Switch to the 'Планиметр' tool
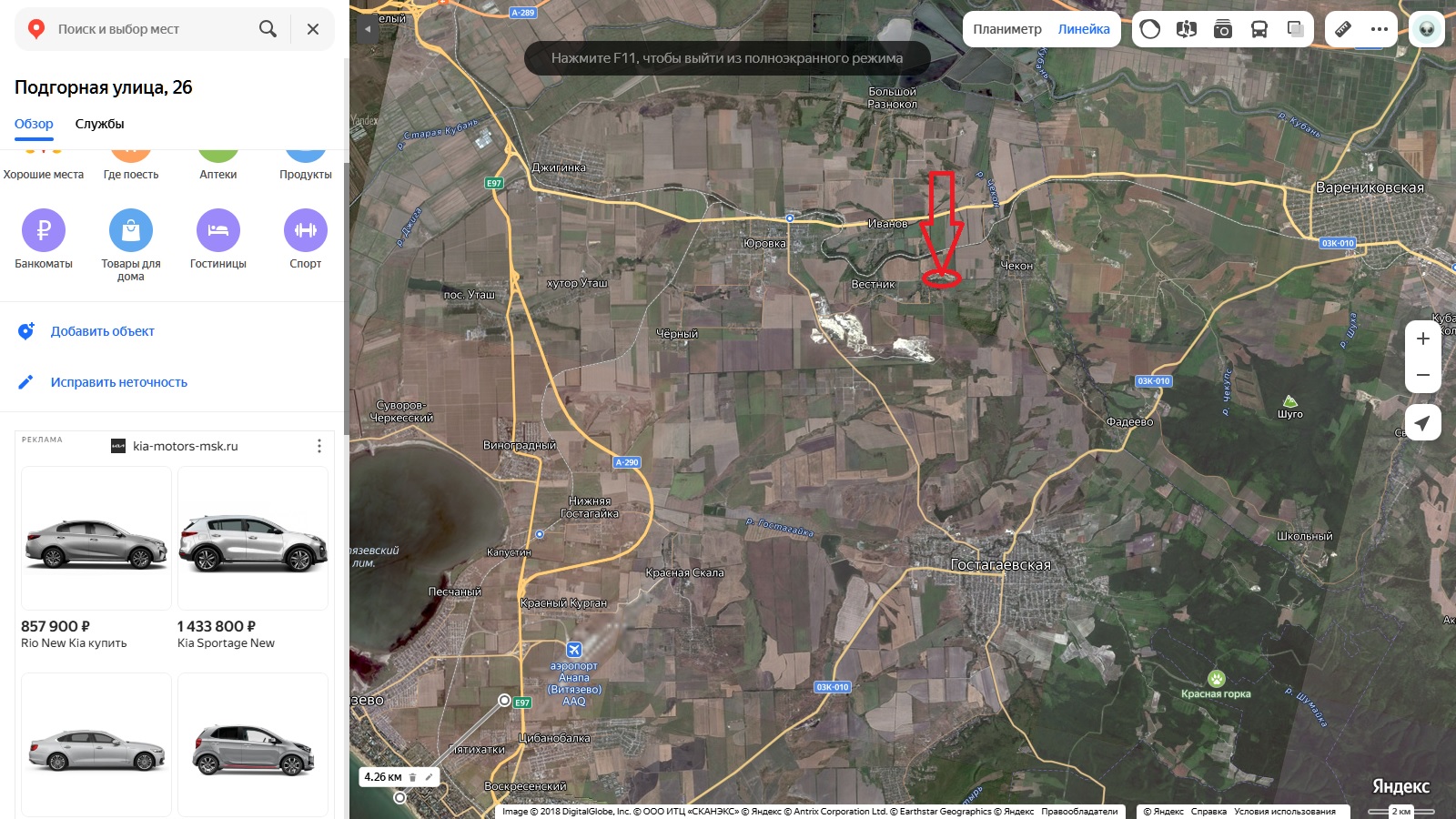1456x819 pixels. pos(1007,29)
